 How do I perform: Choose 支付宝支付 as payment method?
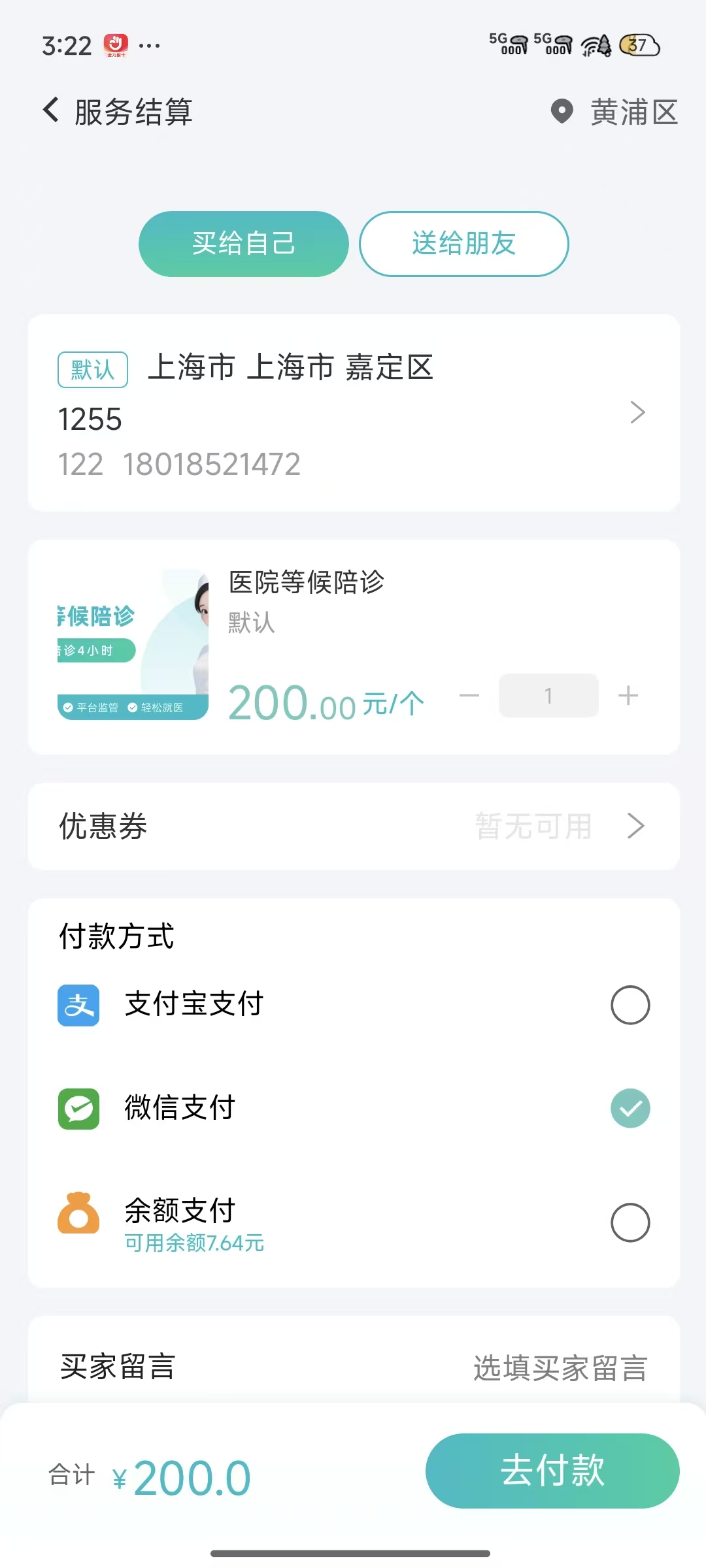(630, 1005)
